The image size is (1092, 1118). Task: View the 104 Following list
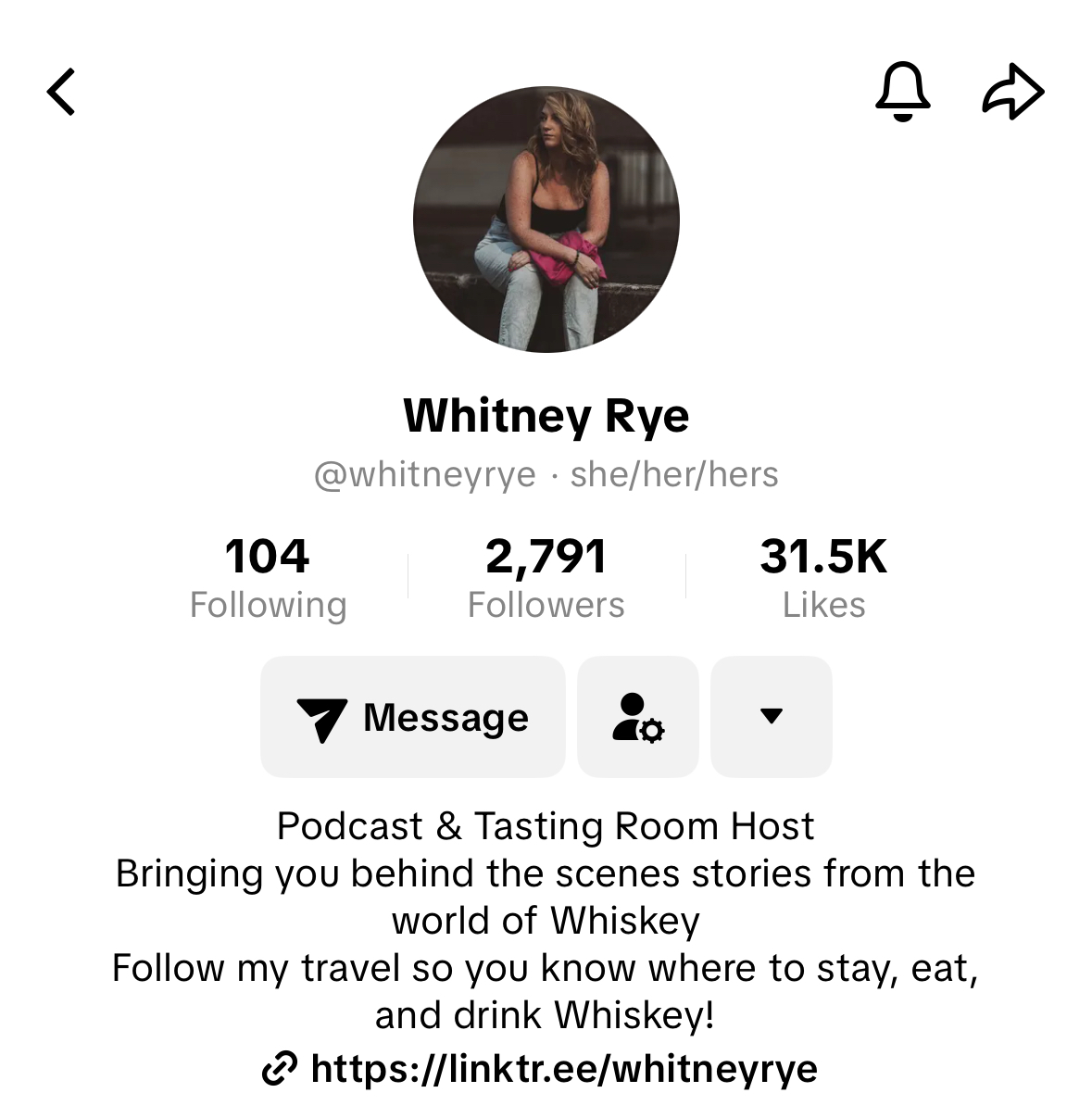pos(268,579)
